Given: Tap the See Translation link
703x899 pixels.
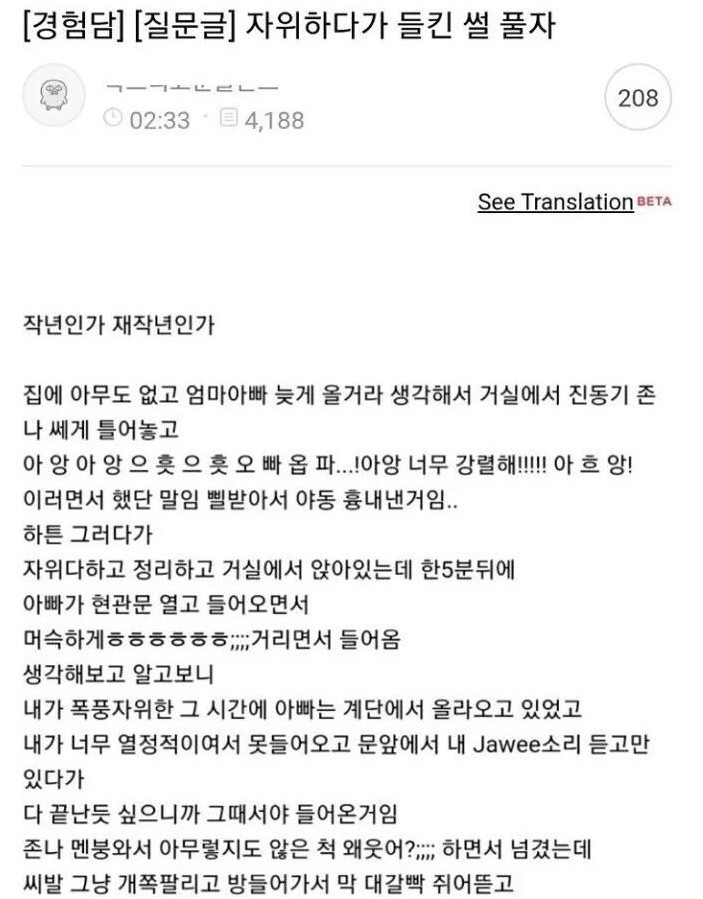Looking at the screenshot, I should pos(555,202).
